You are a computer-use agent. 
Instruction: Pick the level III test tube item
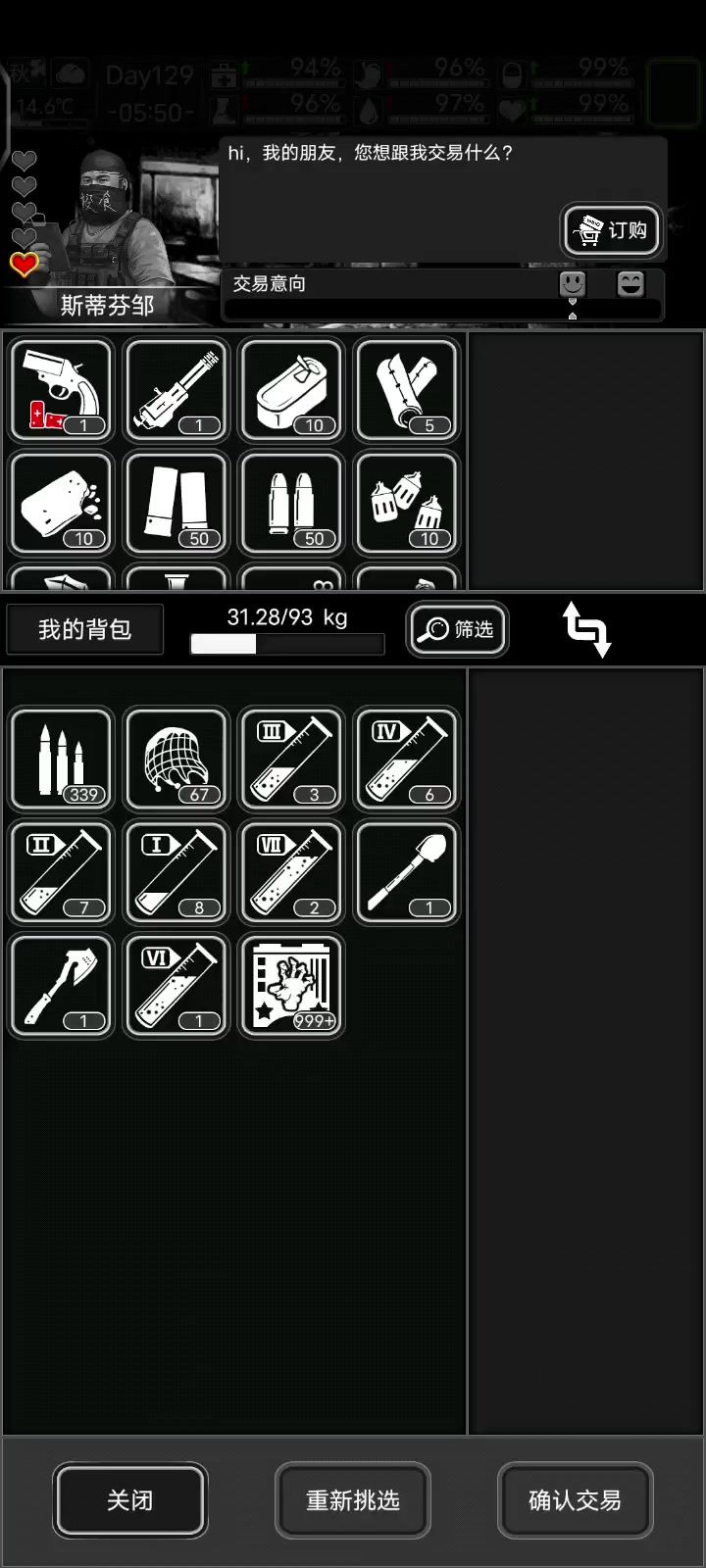click(x=291, y=759)
